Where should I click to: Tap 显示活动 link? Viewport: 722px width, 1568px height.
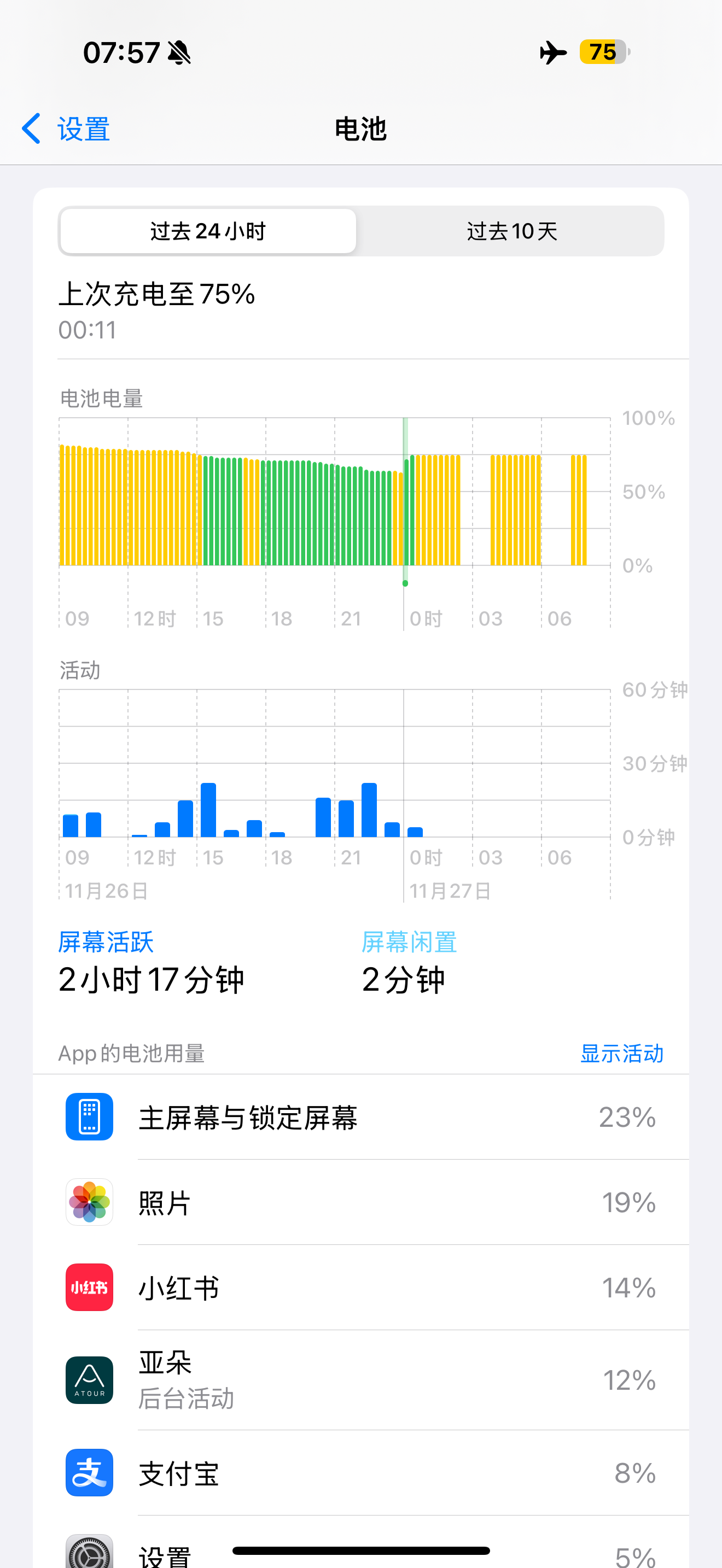point(621,1054)
